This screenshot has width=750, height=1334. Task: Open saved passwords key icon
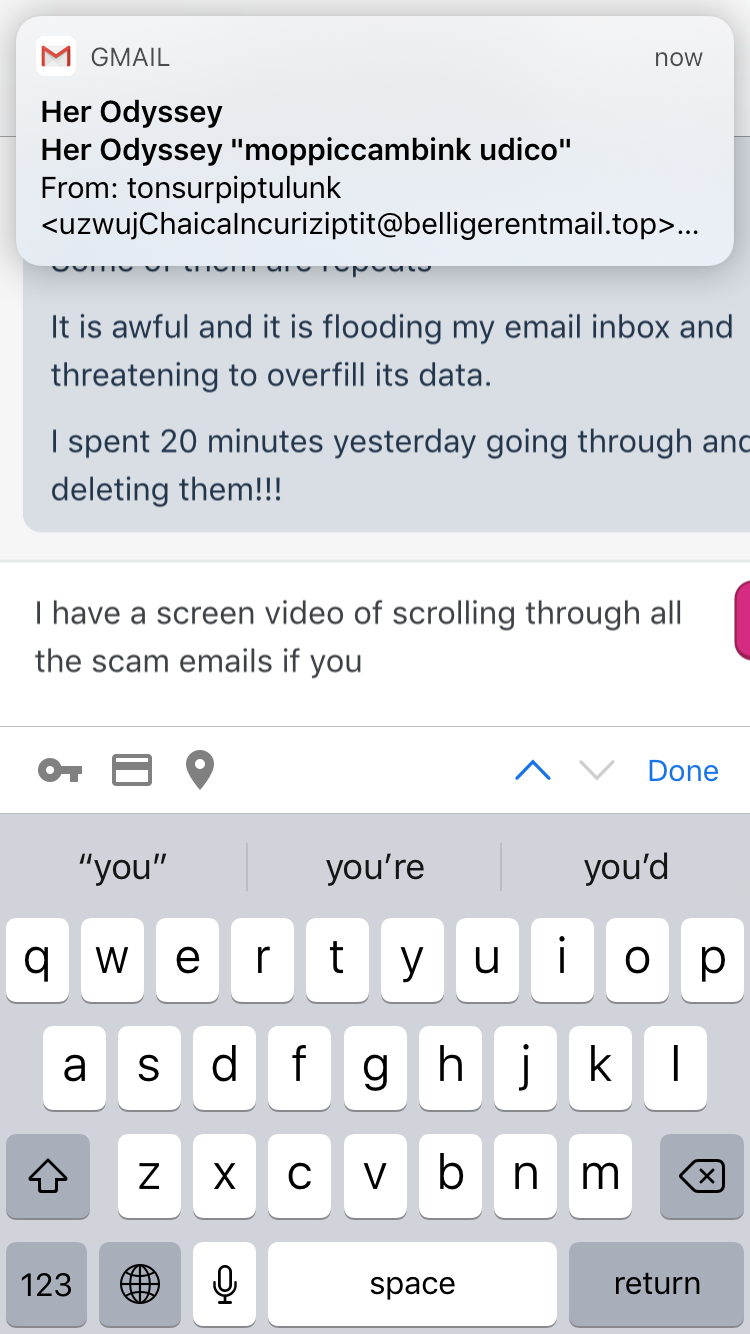(60, 770)
